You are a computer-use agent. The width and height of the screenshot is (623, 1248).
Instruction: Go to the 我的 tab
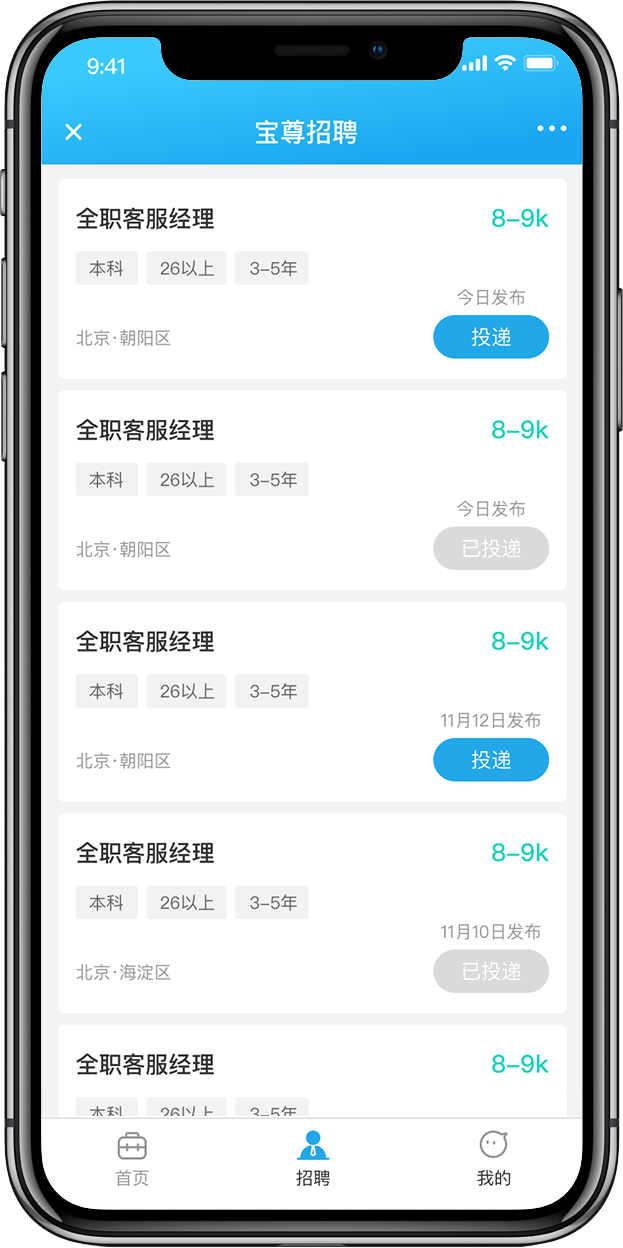tap(493, 1159)
